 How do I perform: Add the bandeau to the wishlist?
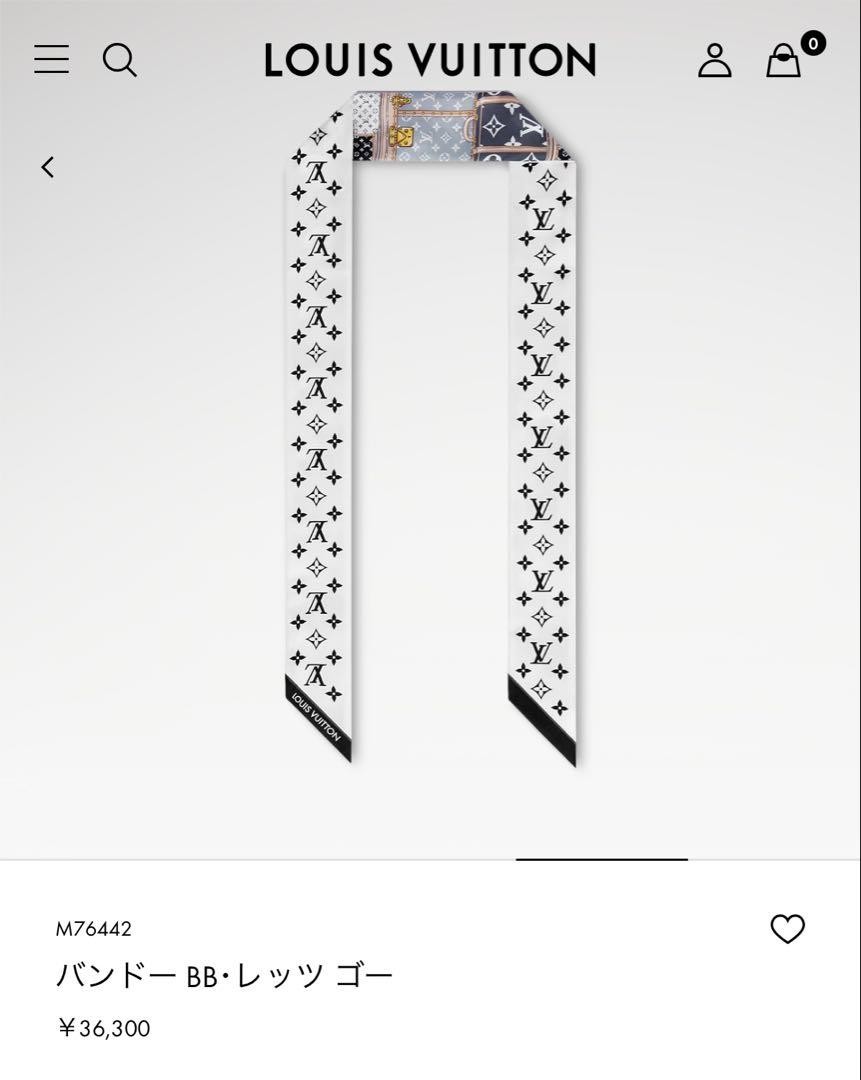[787, 929]
